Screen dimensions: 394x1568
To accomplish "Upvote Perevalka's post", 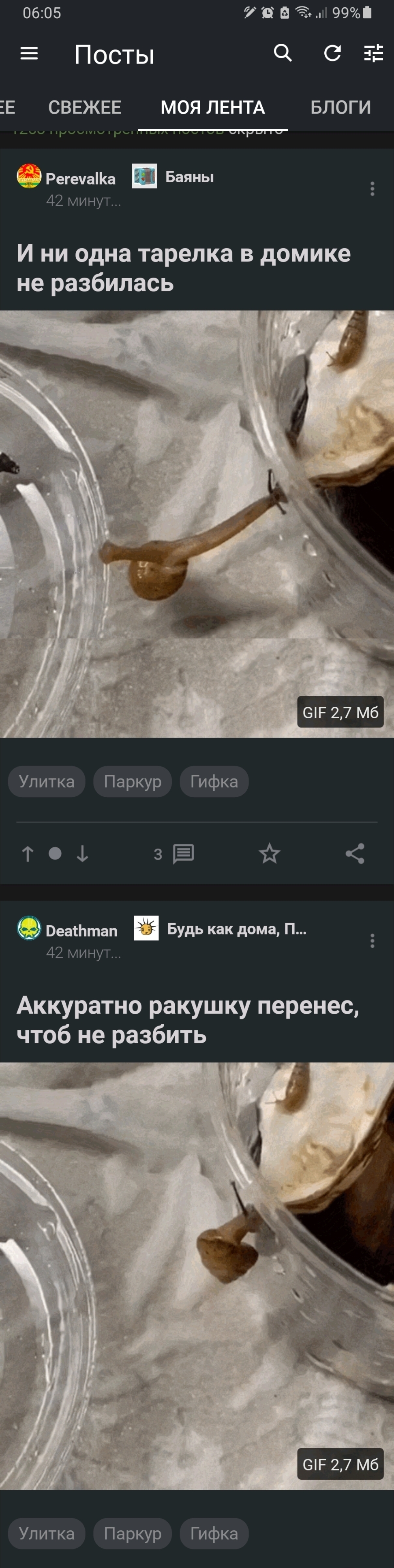I will [28, 854].
